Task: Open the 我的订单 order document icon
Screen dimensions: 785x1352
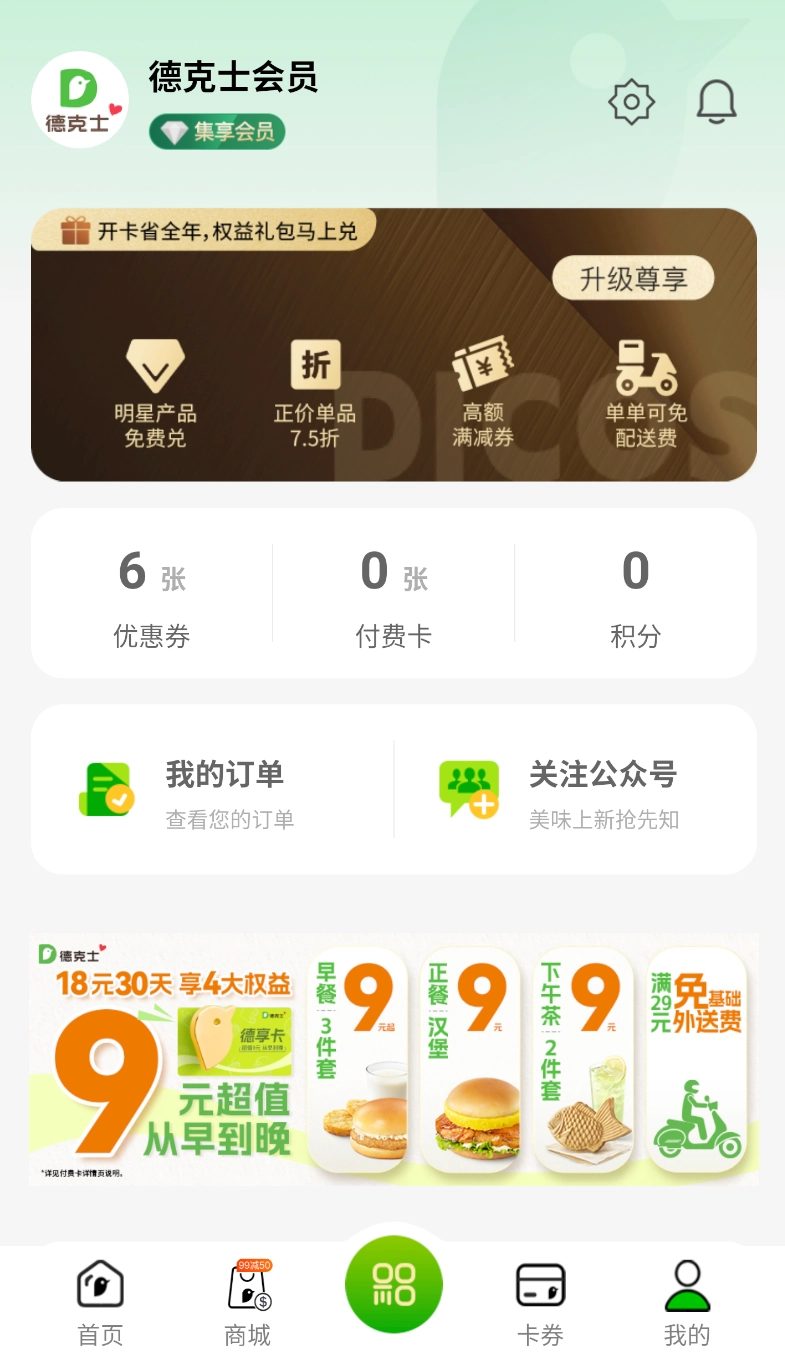Action: click(106, 788)
